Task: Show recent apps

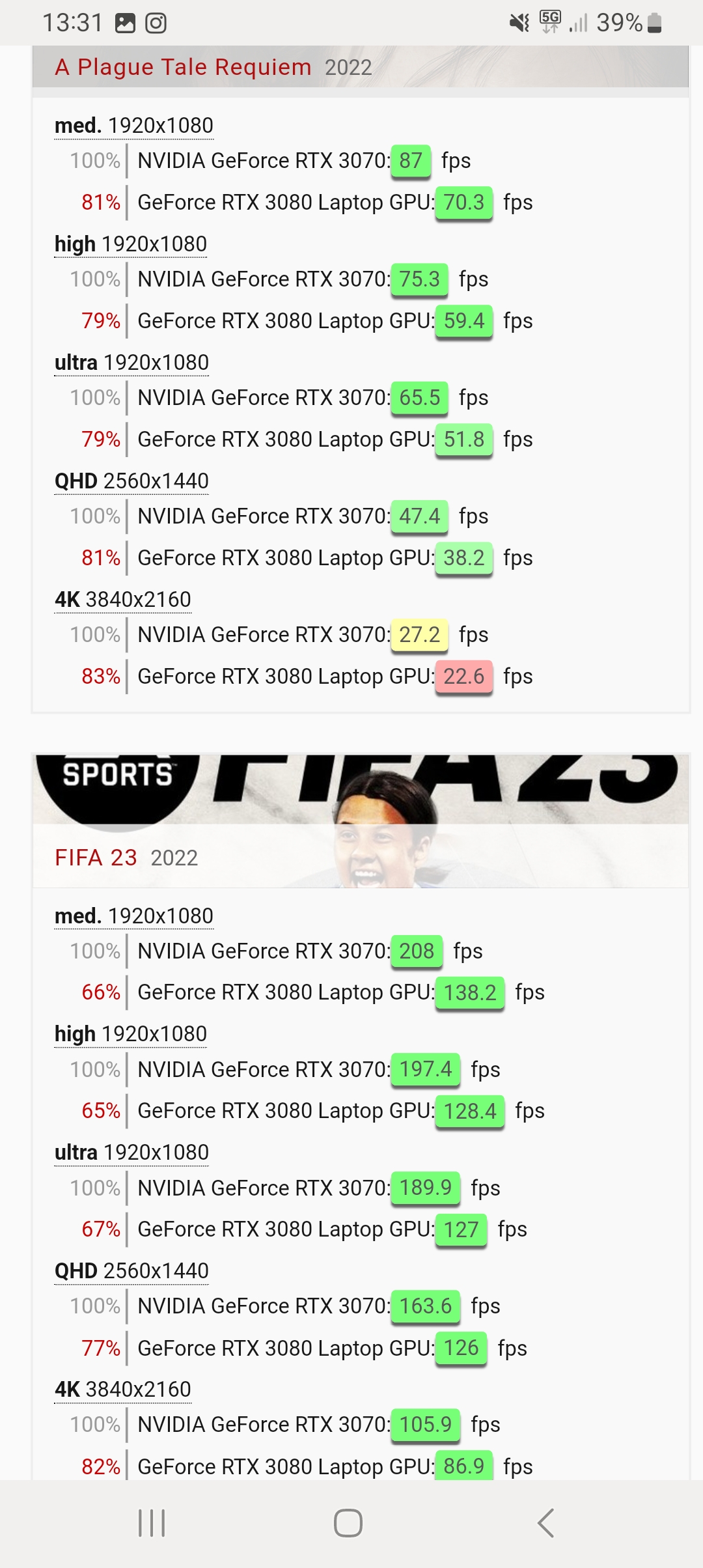Action: pos(152,1523)
